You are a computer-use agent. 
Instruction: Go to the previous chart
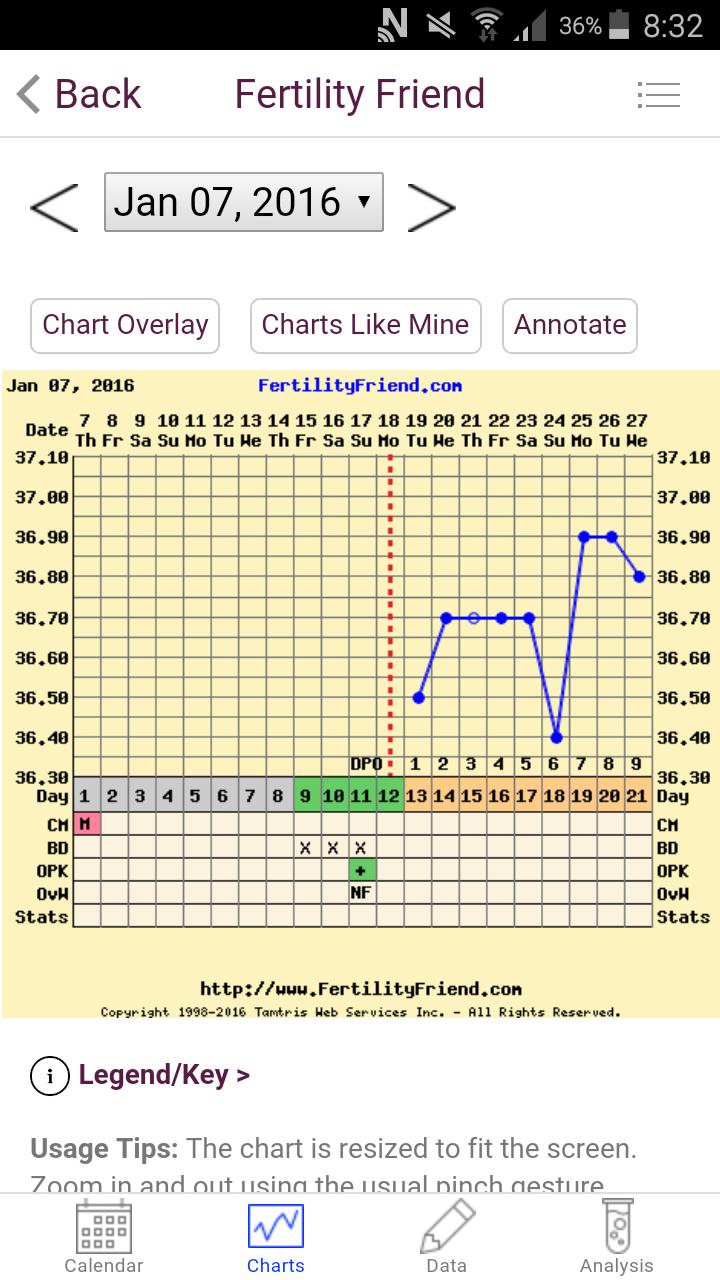coord(54,206)
